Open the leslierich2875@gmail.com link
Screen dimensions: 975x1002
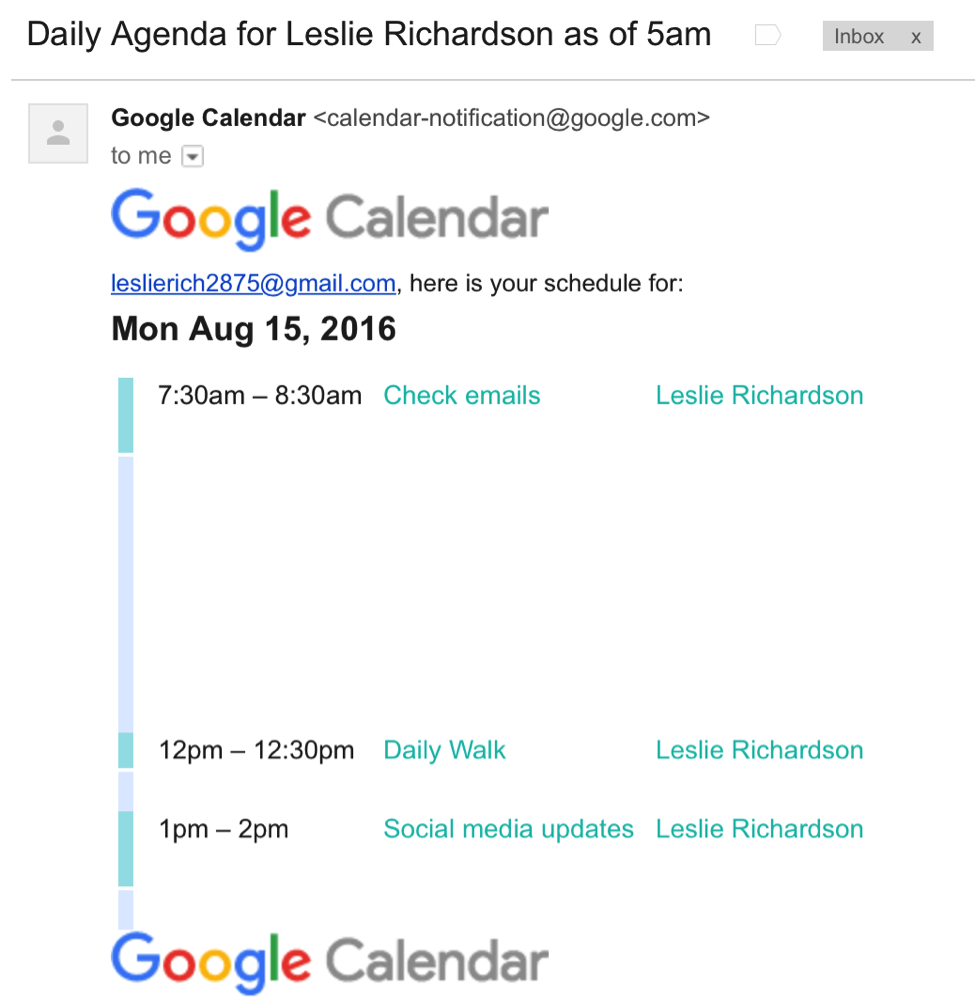point(253,284)
